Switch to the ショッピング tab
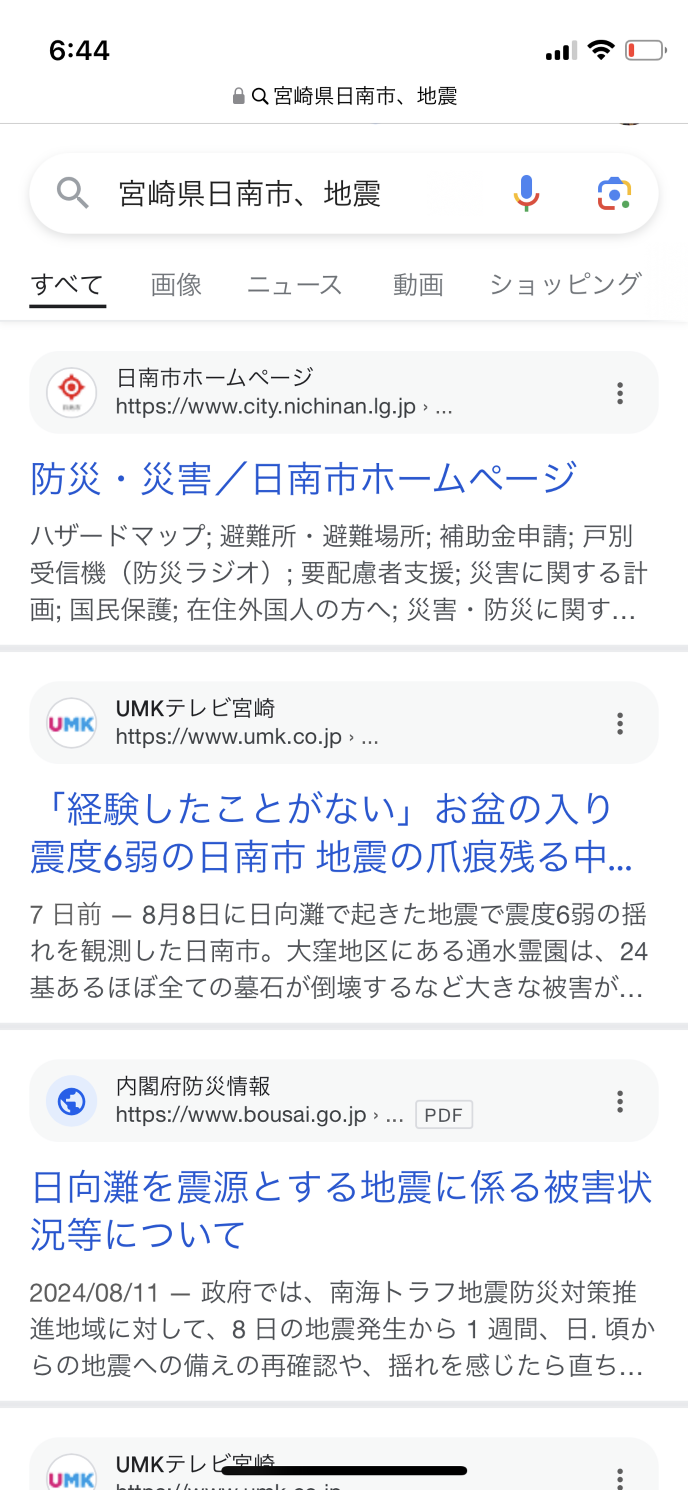This screenshot has width=688, height=1490. [564, 285]
